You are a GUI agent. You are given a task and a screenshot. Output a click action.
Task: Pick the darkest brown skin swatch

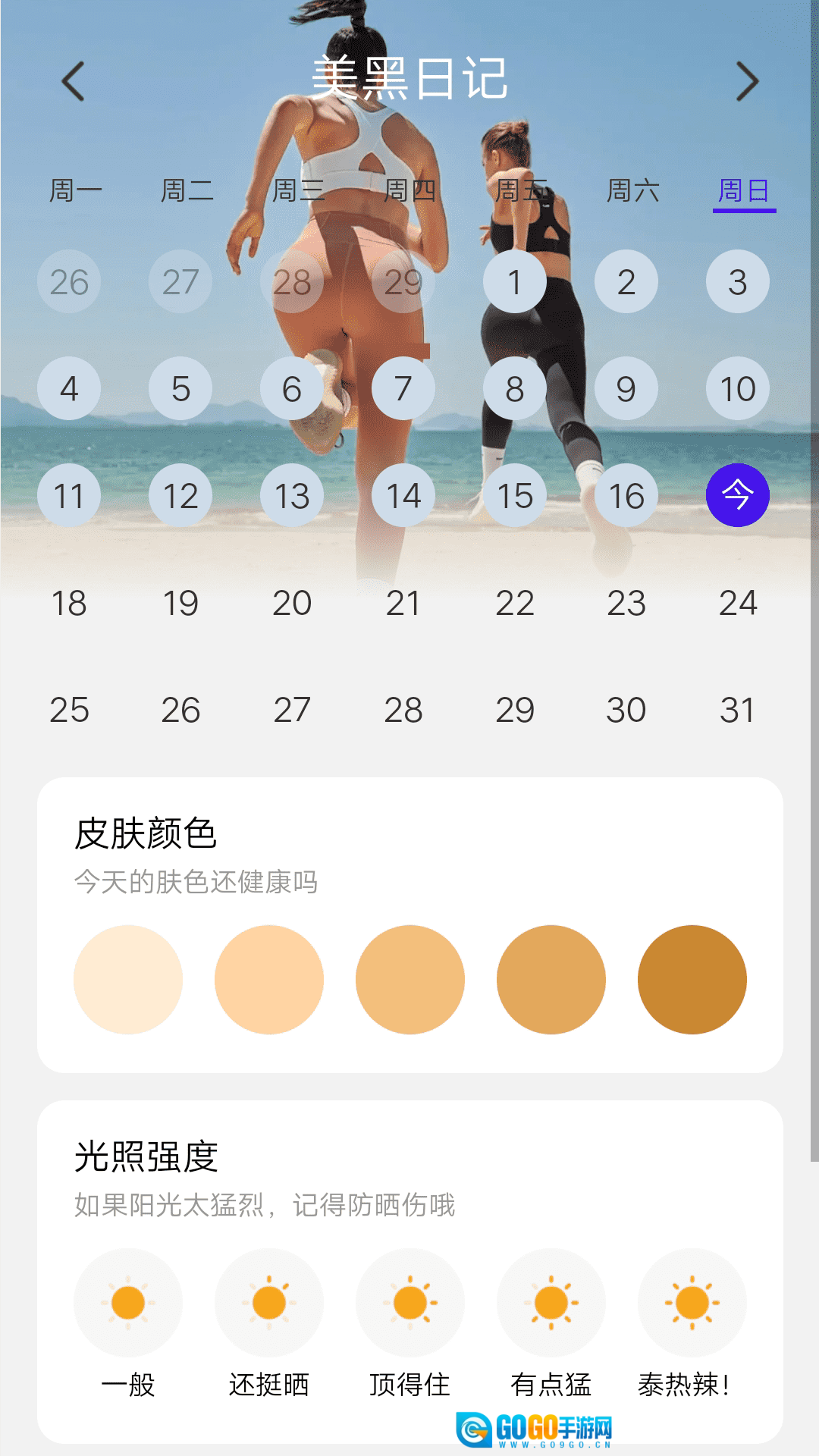(x=692, y=979)
